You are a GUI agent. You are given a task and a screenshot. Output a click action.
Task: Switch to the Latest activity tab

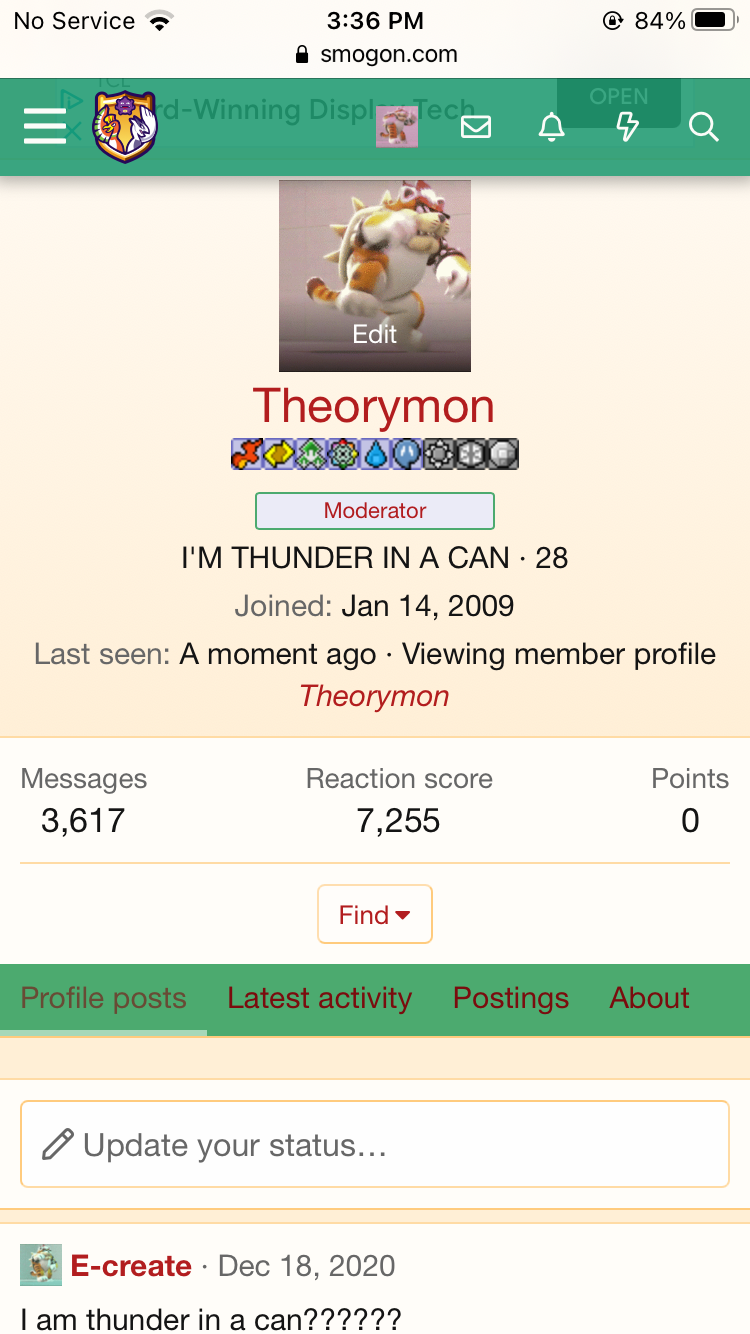320,998
